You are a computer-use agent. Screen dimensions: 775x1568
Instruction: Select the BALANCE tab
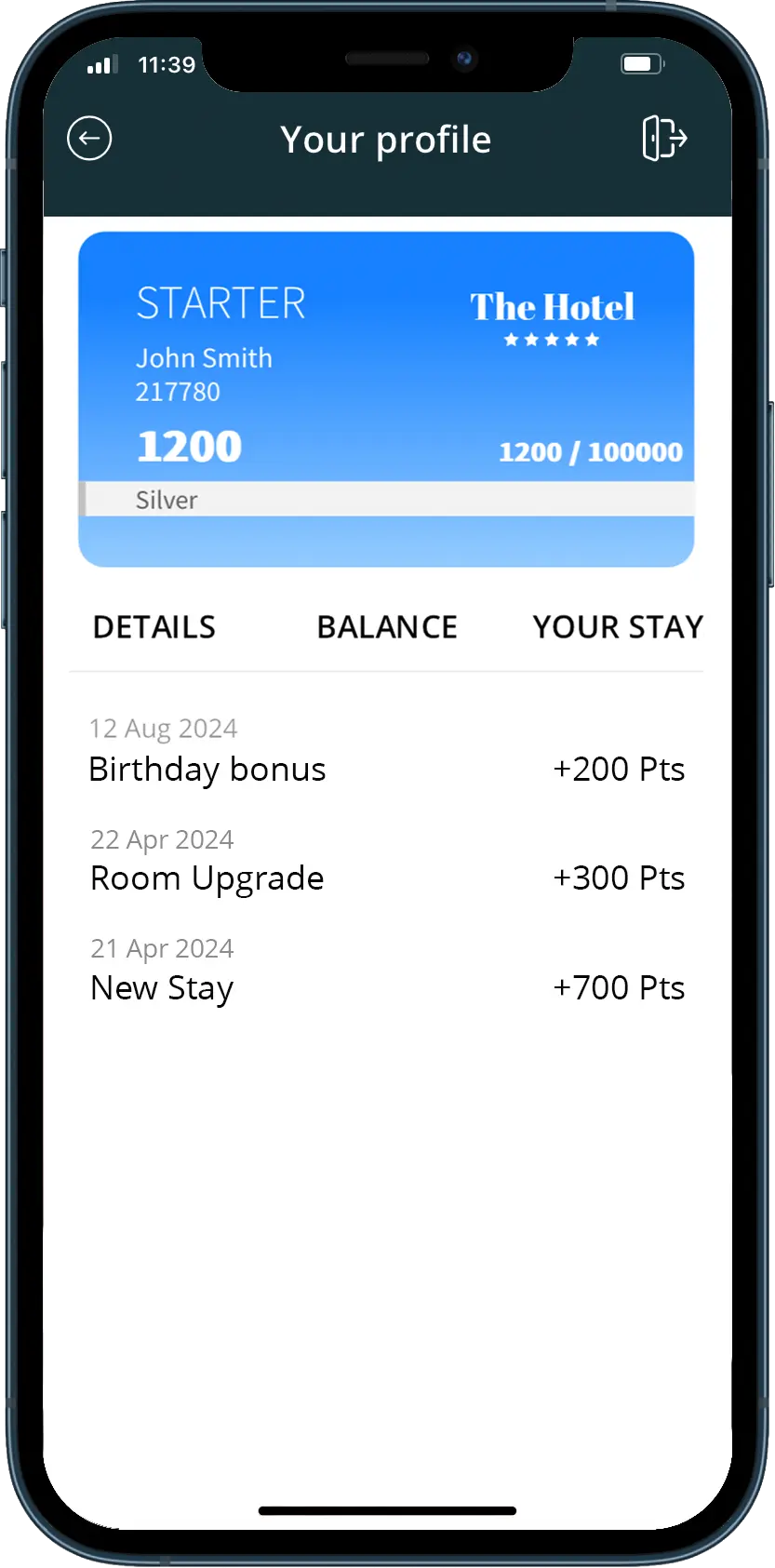[x=387, y=627]
